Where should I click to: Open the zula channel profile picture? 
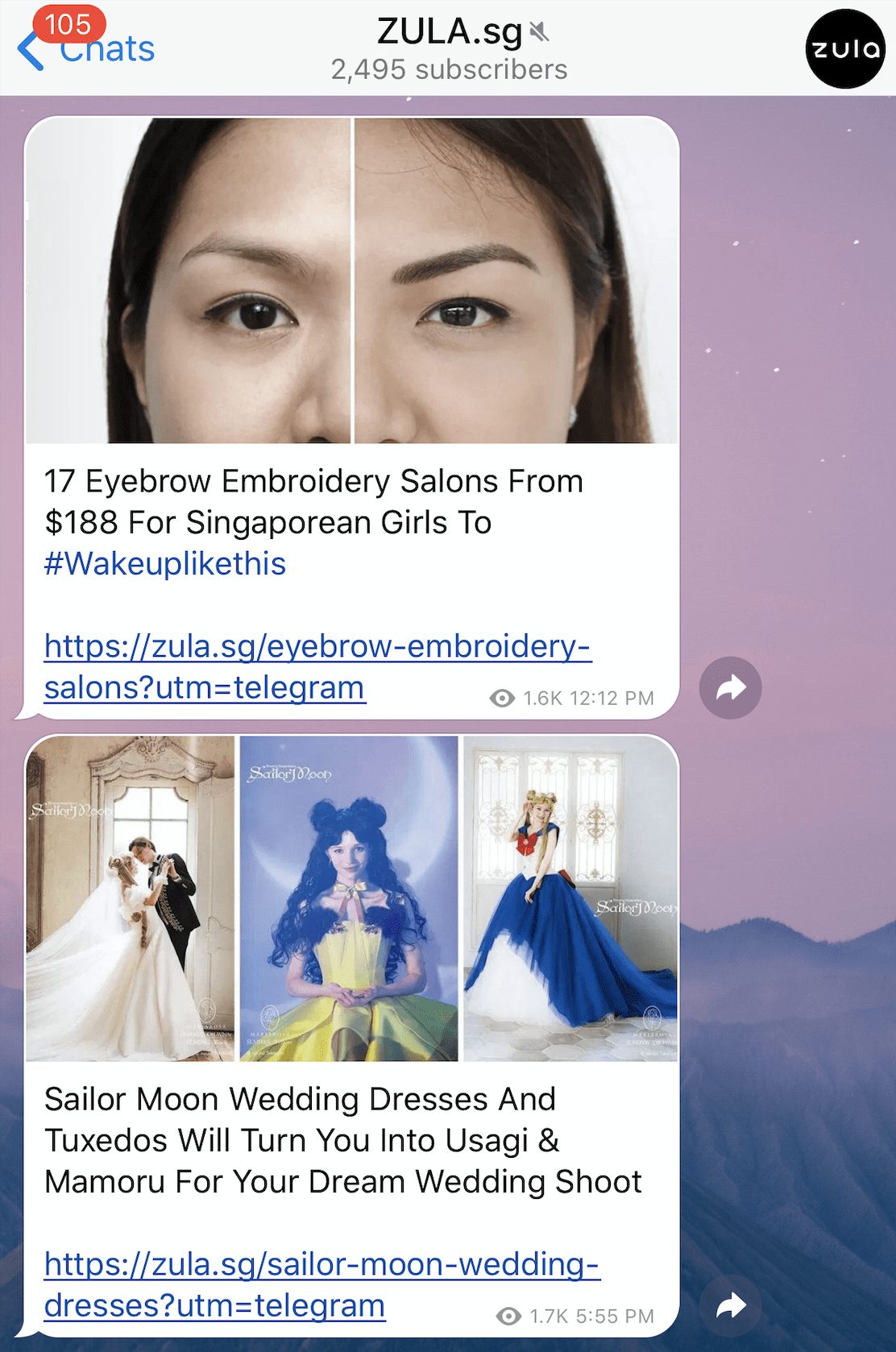pos(845,49)
